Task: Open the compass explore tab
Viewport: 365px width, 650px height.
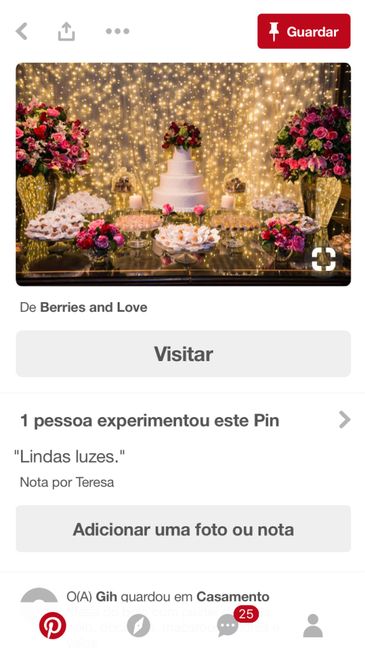Action: click(139, 626)
